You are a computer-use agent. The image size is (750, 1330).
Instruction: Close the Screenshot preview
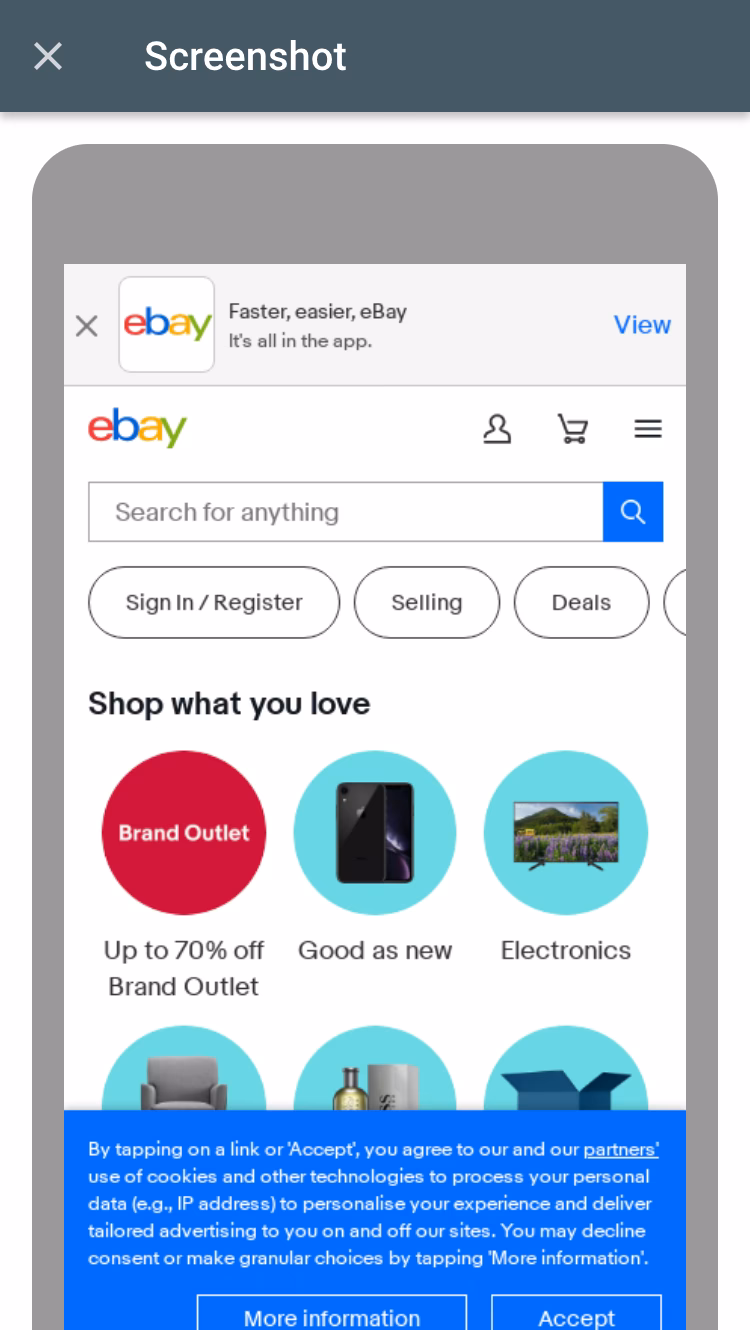[x=48, y=56]
